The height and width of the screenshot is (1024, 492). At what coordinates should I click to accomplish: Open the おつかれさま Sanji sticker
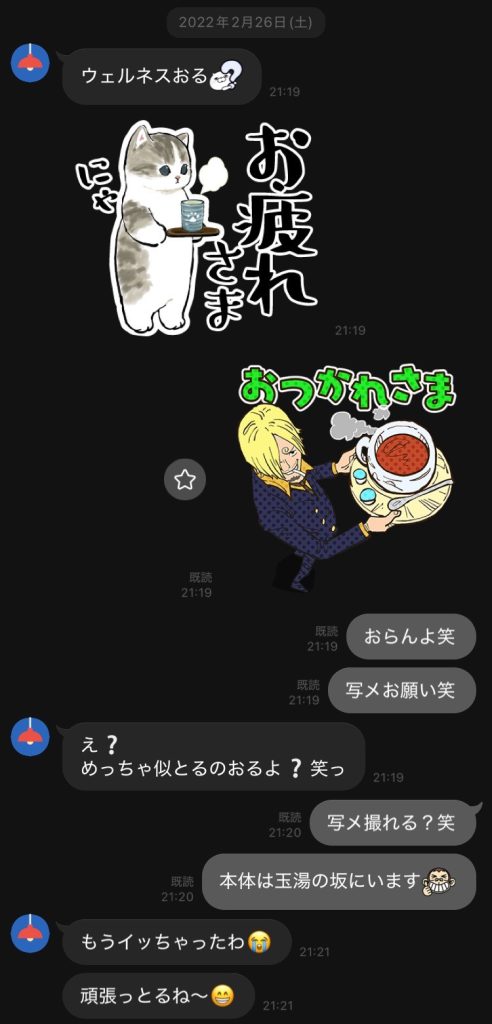pyautogui.click(x=346, y=477)
